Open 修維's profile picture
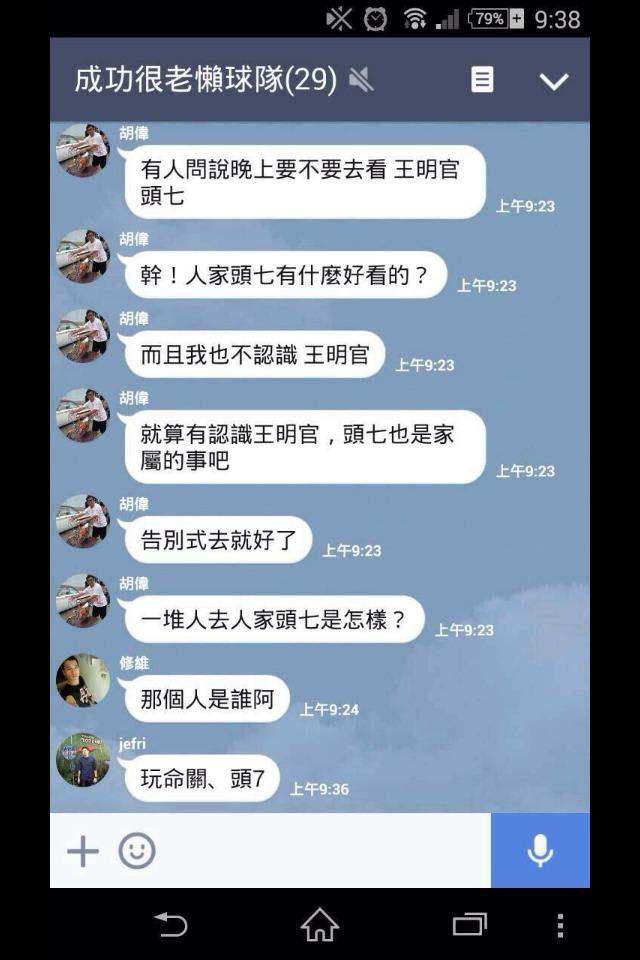 (x=83, y=681)
